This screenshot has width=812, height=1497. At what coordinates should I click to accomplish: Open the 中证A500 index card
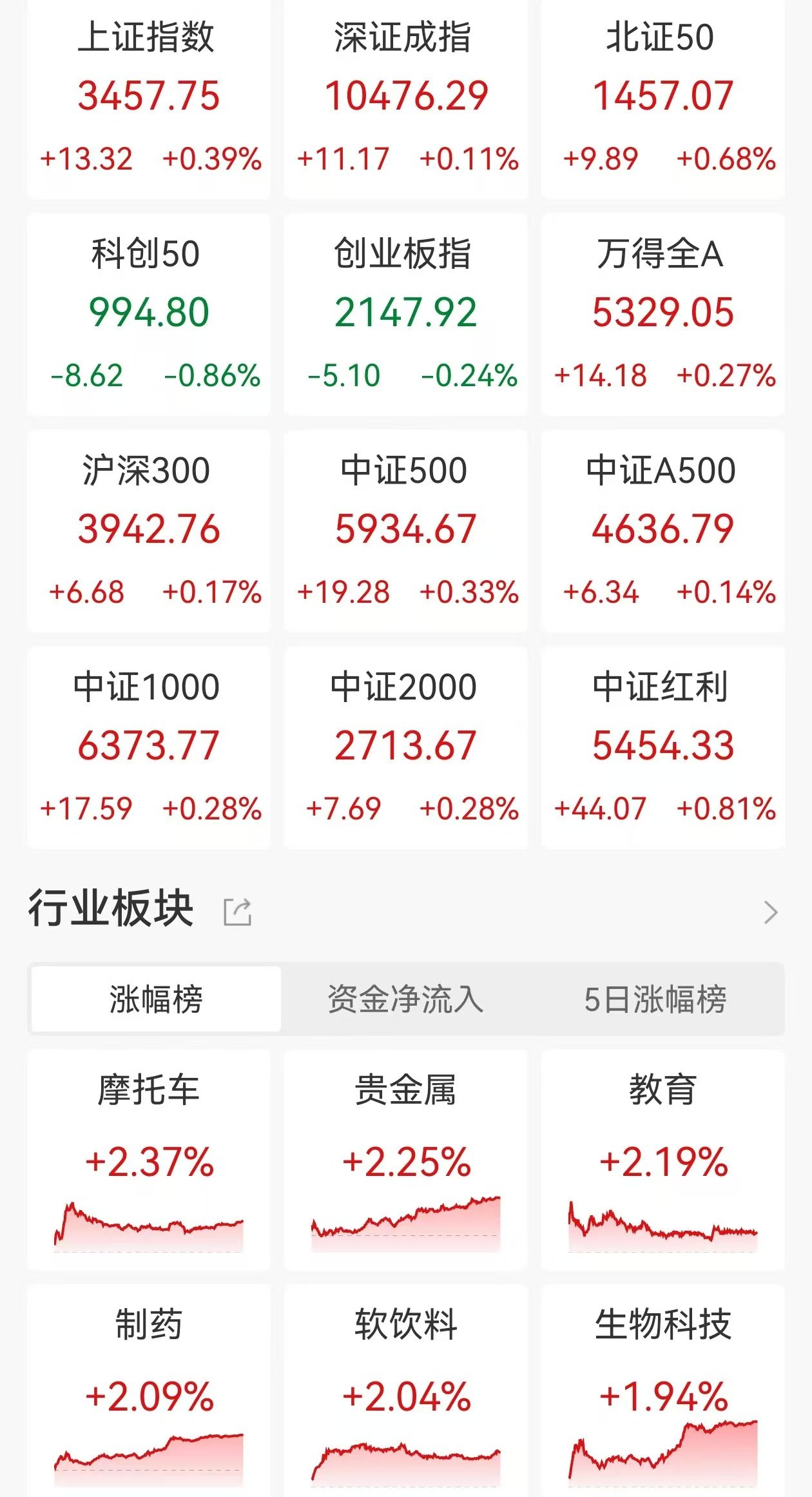point(662,531)
